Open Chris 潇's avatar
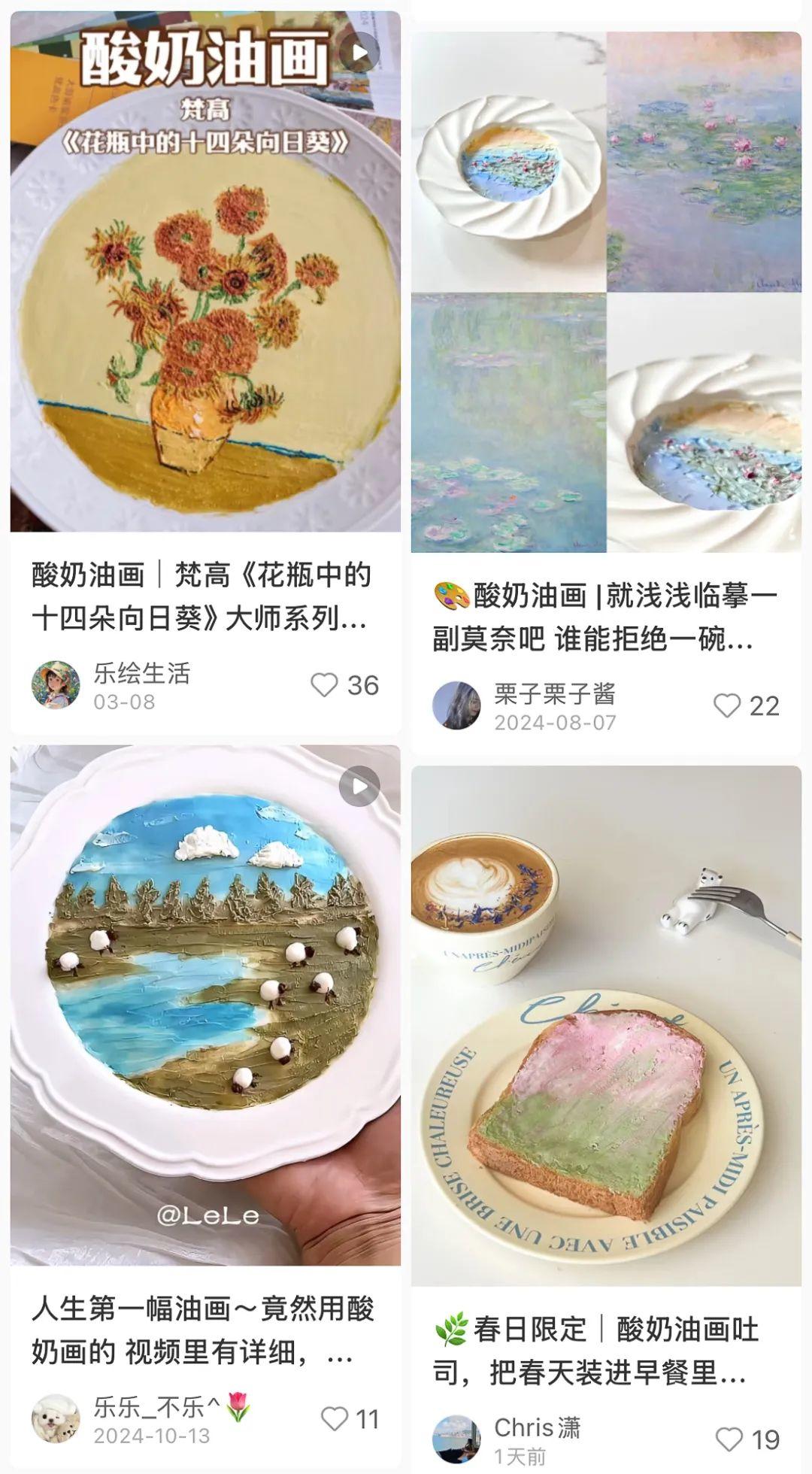This screenshot has width=812, height=1474. point(456,1439)
